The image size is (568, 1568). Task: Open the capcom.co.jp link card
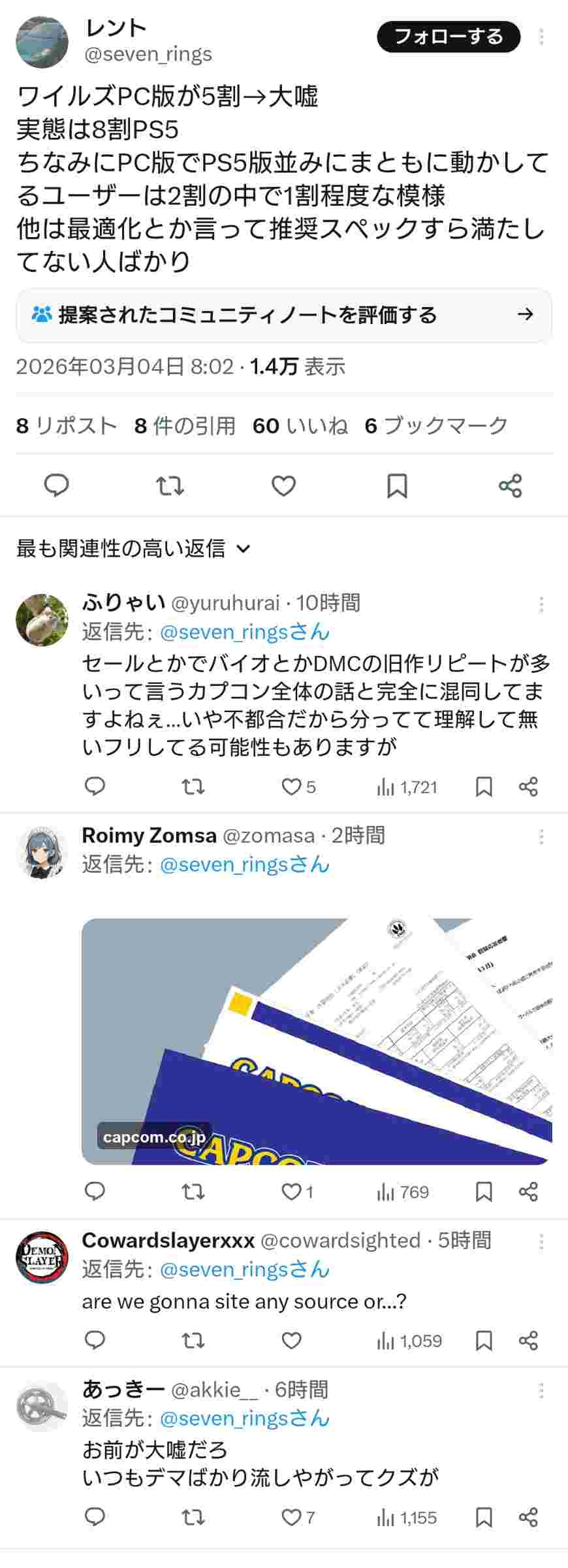point(317,1041)
